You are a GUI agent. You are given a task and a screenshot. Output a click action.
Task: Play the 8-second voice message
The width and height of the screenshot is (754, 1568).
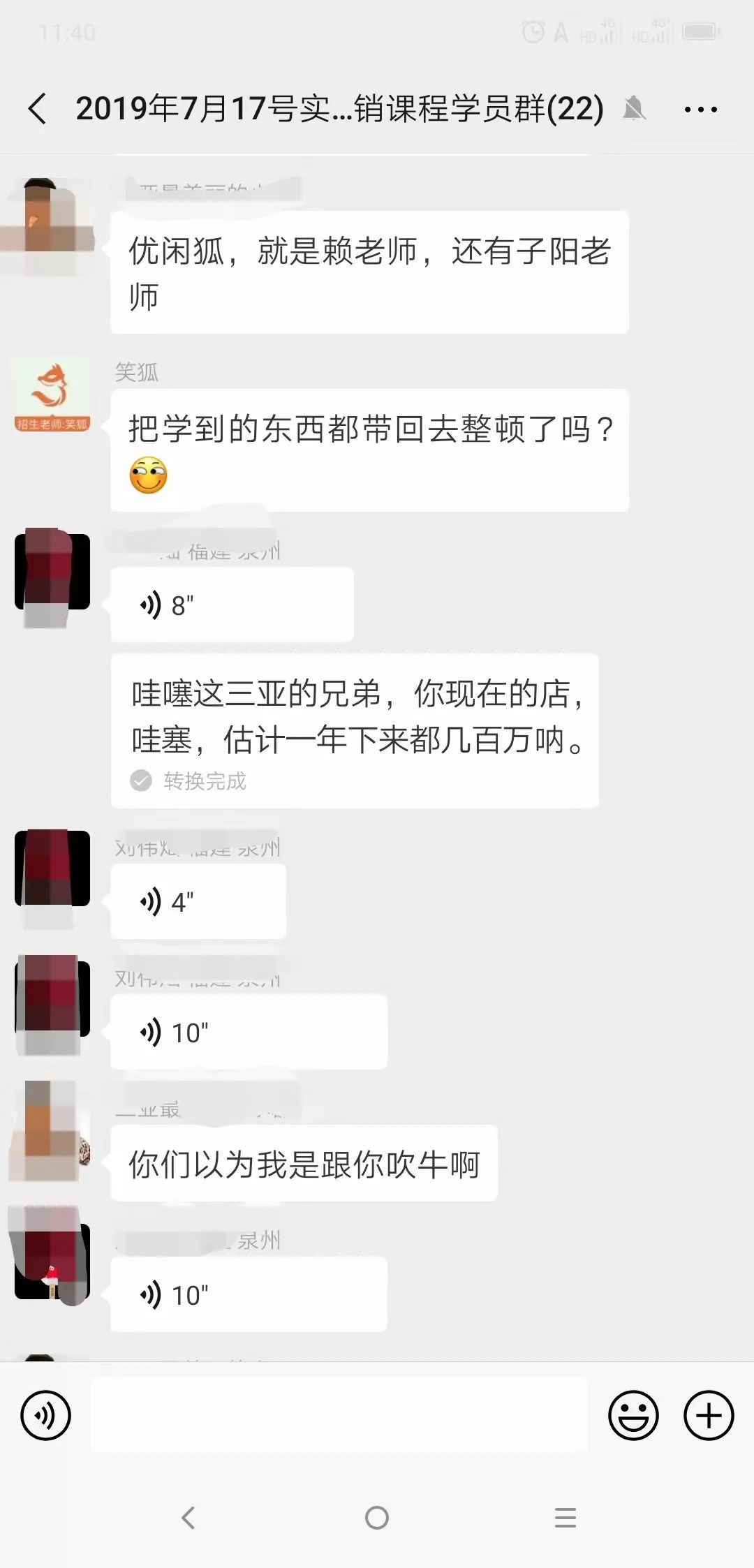[x=232, y=605]
